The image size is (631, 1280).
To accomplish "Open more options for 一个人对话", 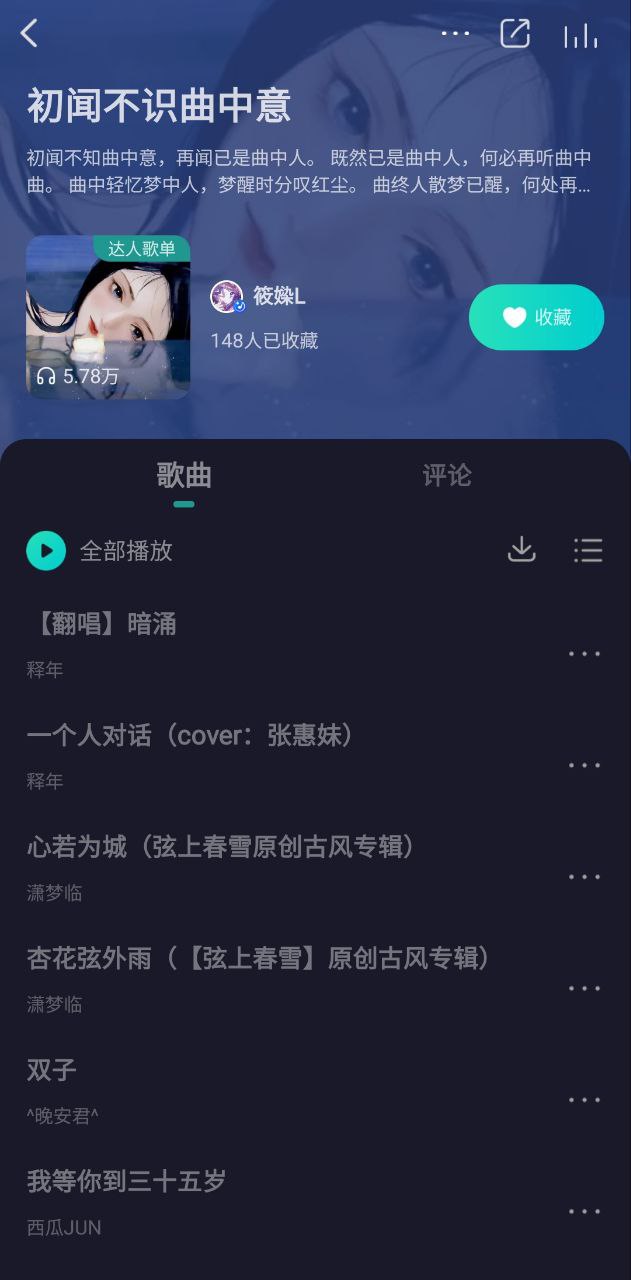I will click(584, 766).
